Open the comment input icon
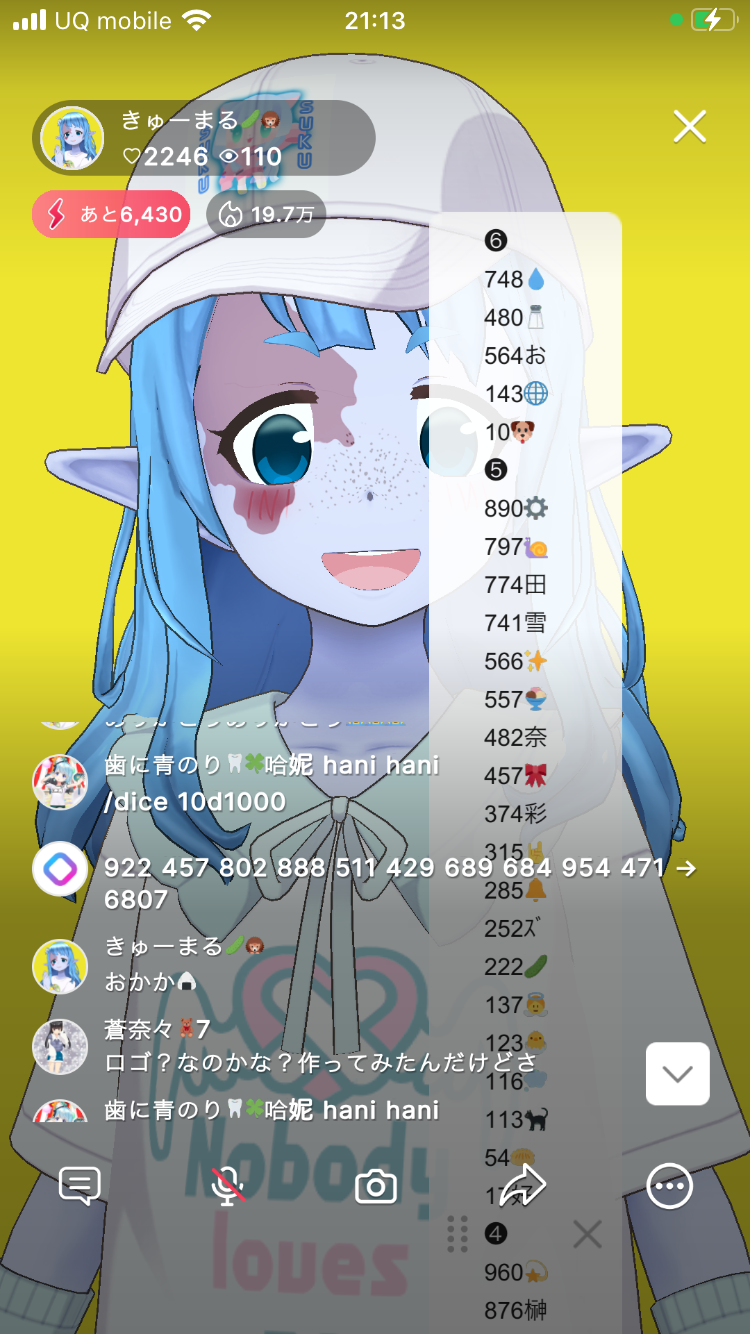 80,1187
